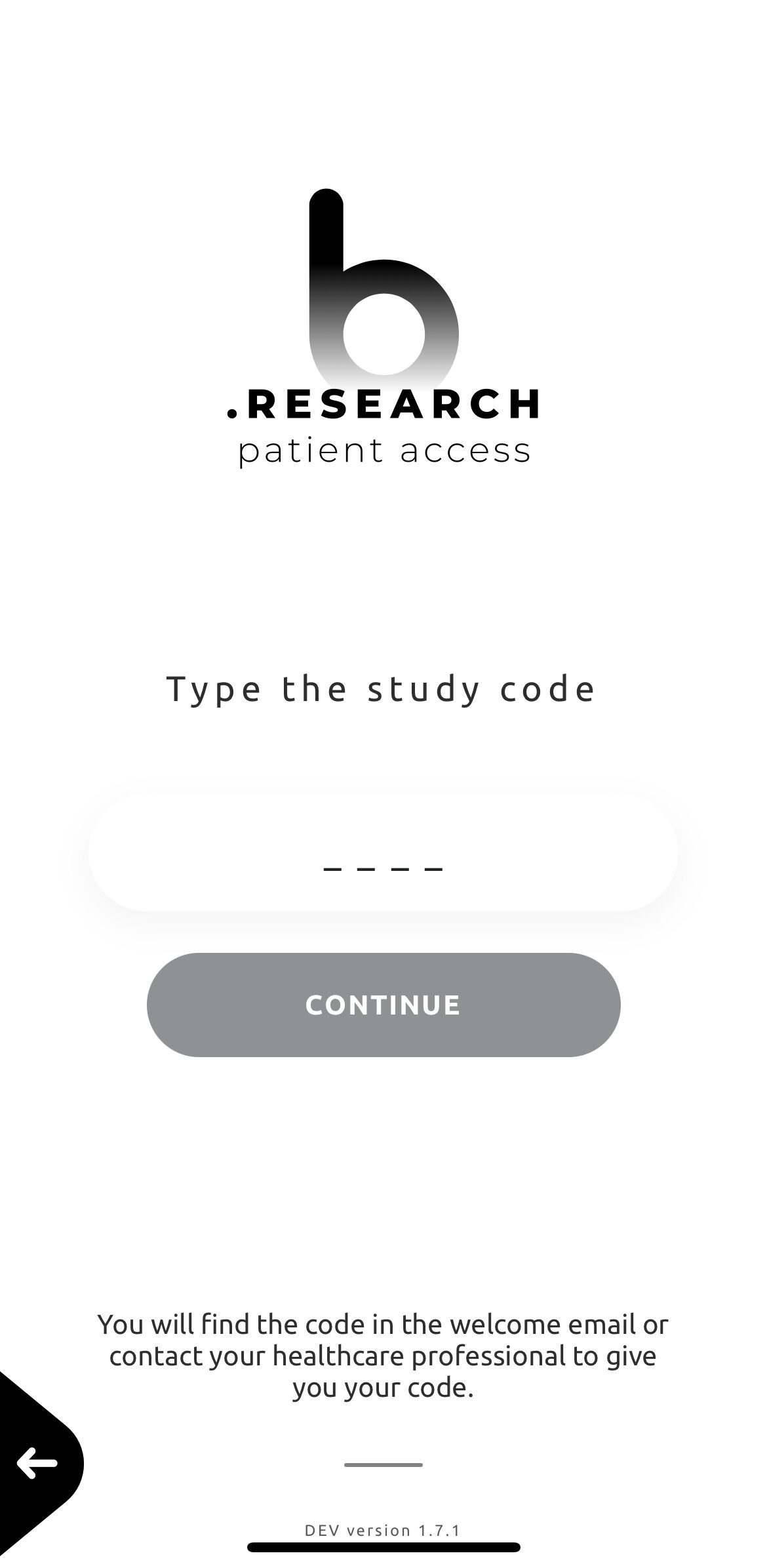Go back using the arrow button

(37, 1463)
